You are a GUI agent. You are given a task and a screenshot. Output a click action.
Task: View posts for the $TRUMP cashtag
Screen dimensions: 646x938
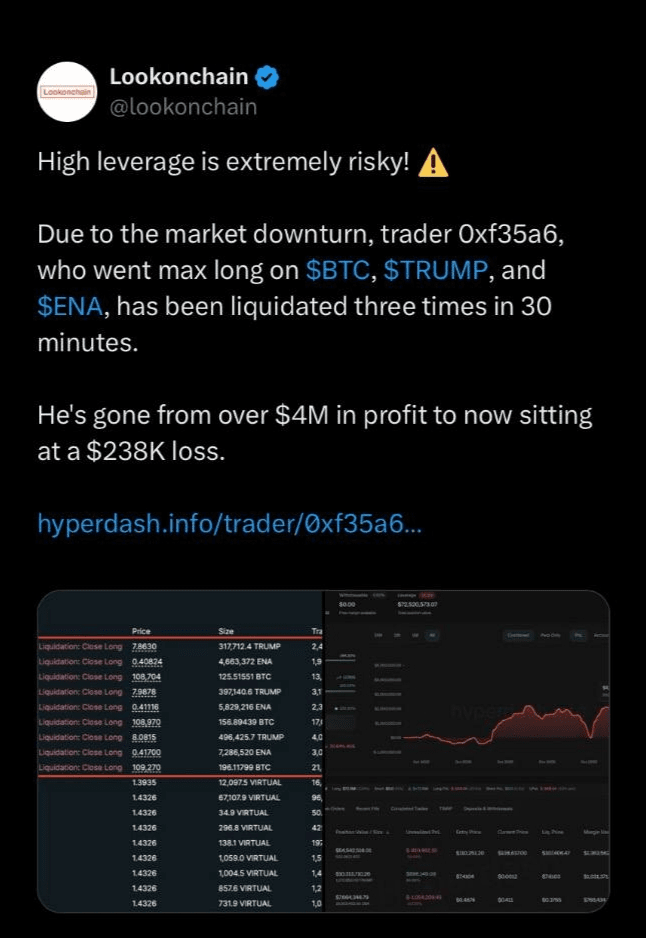pyautogui.click(x=436, y=270)
